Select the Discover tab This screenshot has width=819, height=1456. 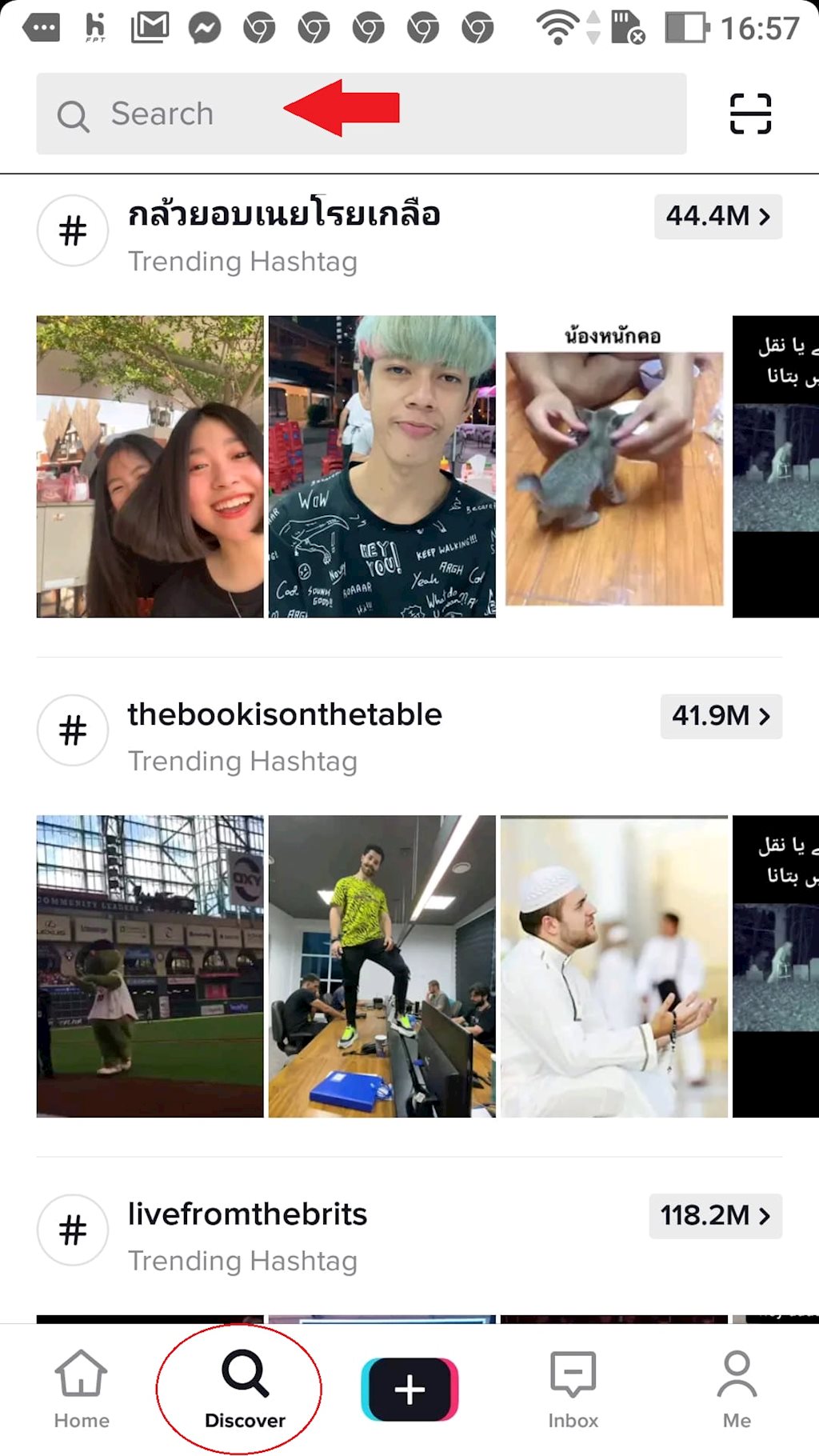point(245,1390)
